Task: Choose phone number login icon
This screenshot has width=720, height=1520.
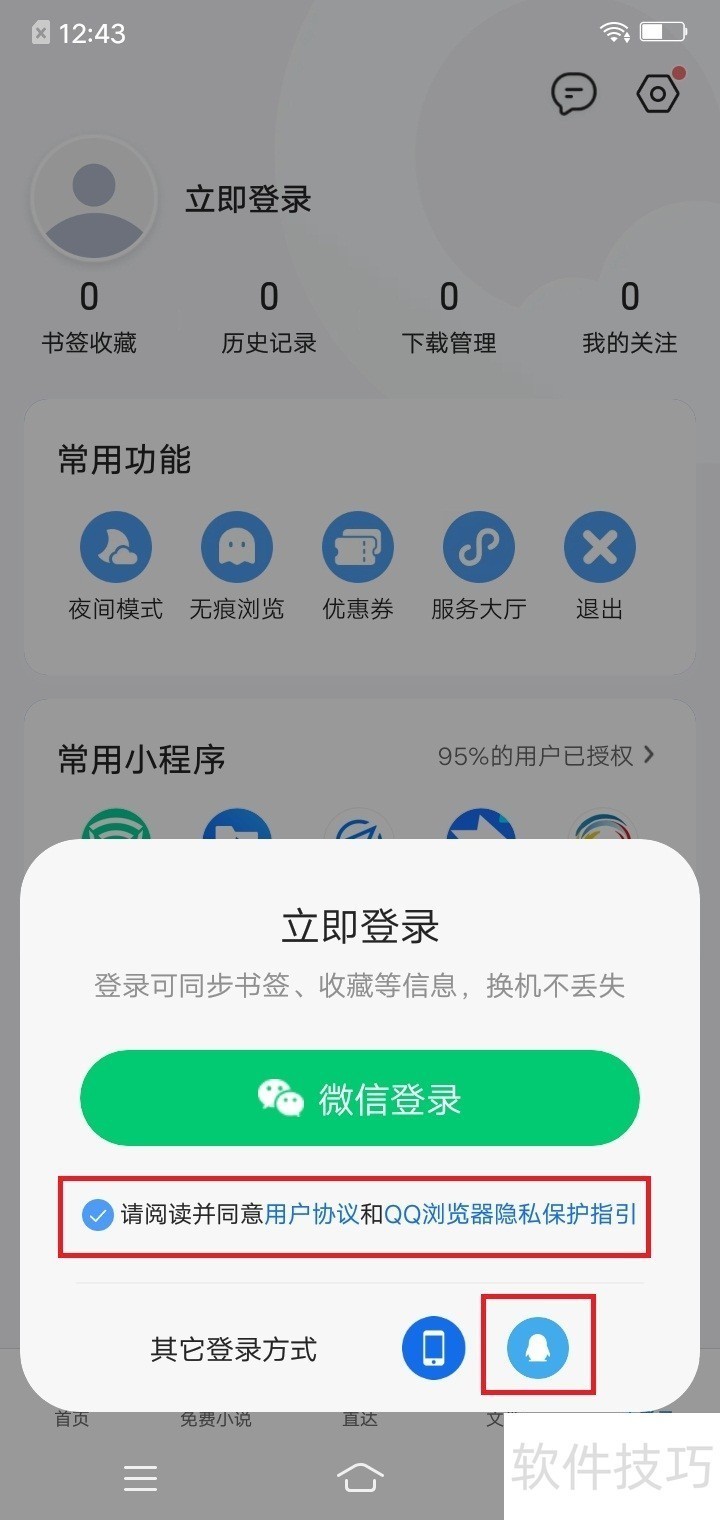Action: click(434, 1348)
